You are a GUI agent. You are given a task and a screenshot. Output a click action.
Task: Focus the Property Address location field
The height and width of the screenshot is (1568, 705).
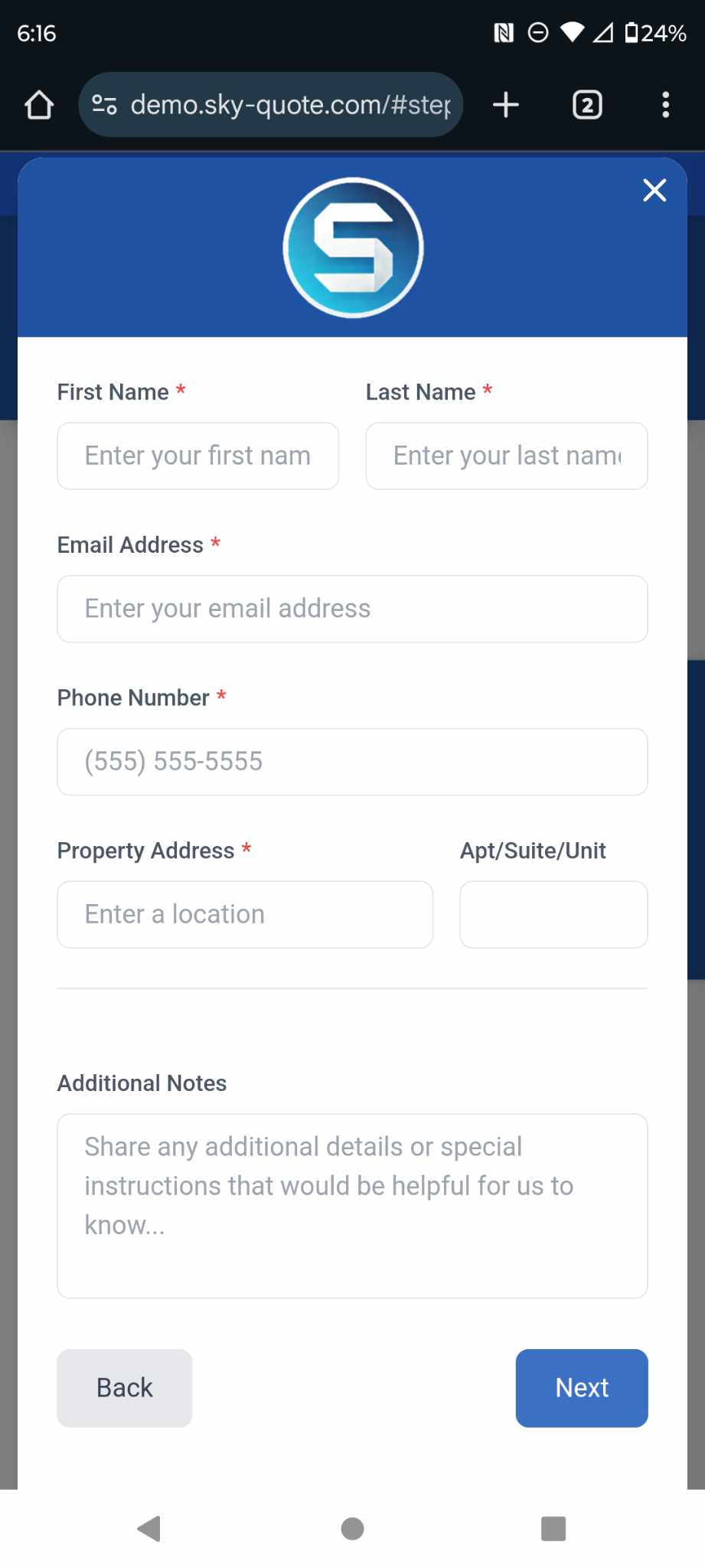(x=244, y=914)
